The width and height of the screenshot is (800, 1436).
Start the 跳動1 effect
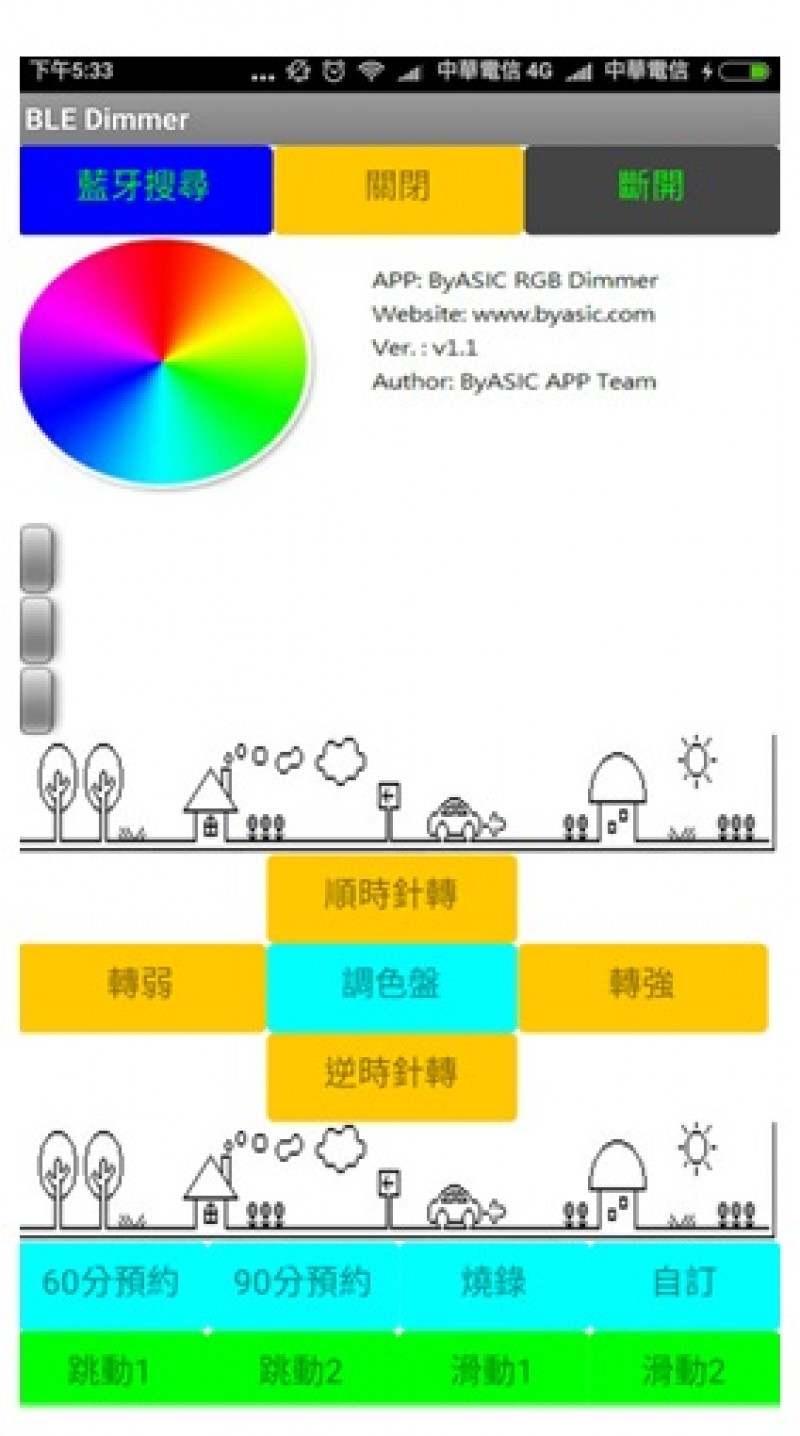click(x=111, y=1370)
